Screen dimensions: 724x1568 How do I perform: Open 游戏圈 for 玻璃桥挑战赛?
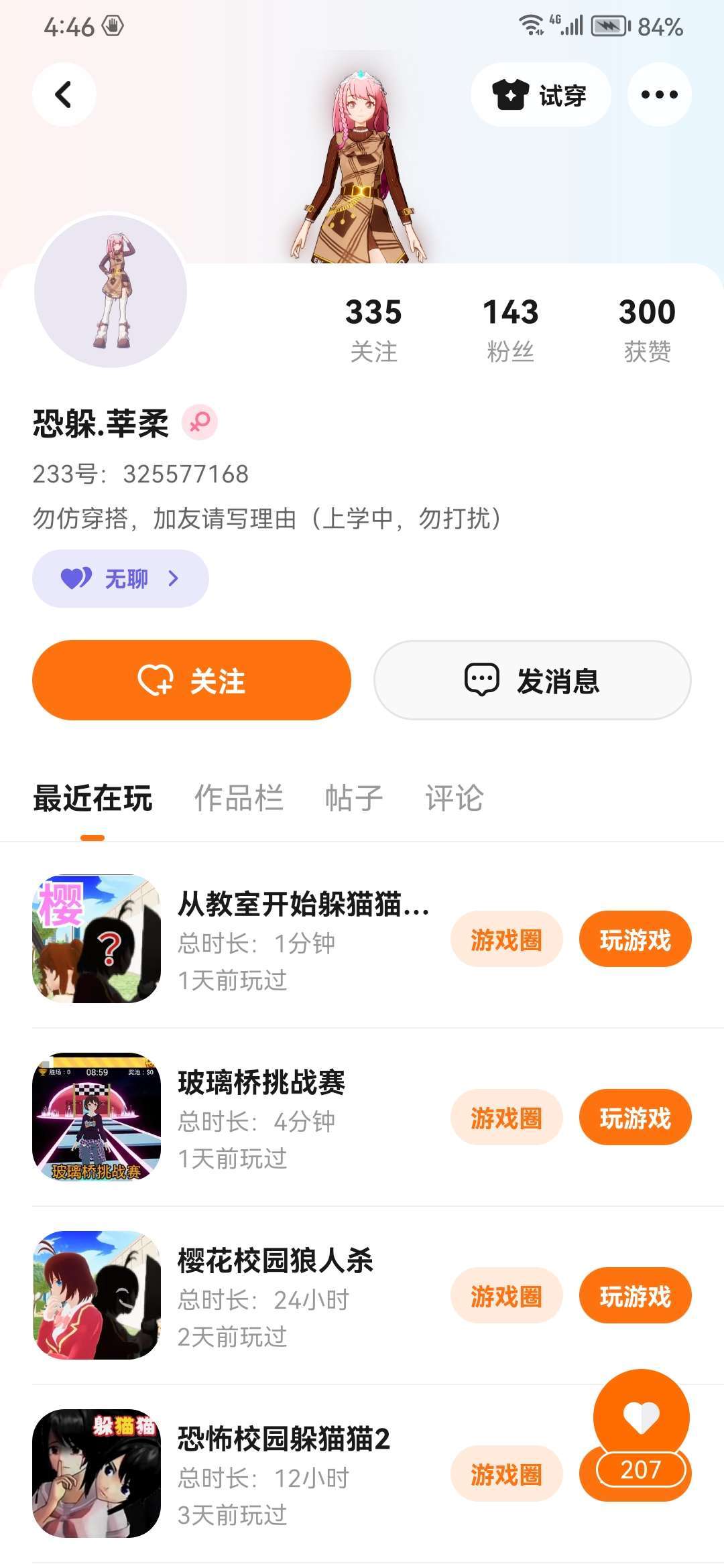coord(506,1118)
